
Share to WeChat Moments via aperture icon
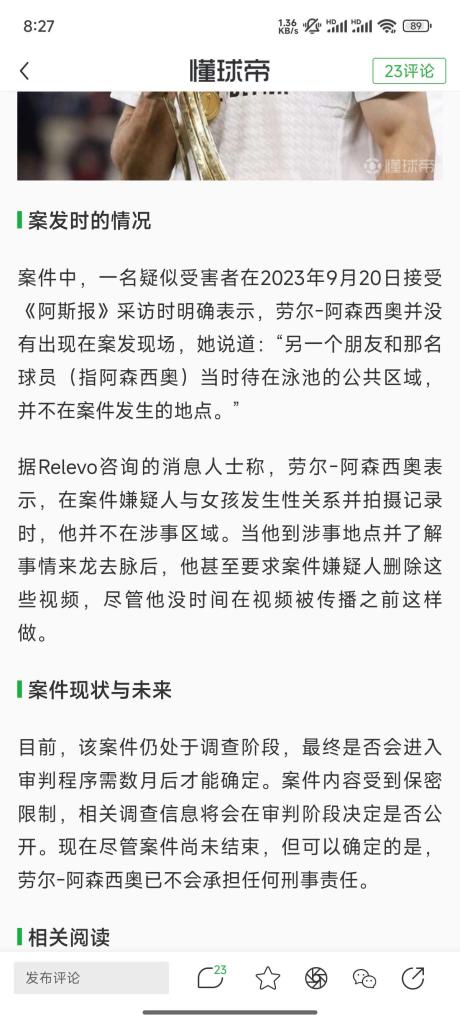pos(316,978)
